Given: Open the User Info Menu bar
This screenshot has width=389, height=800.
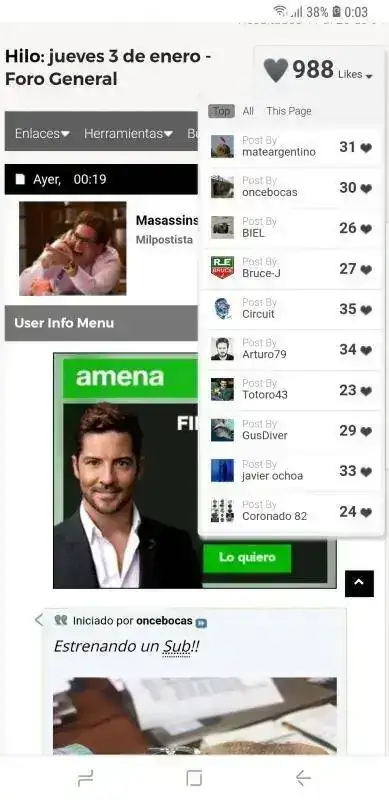Looking at the screenshot, I should (101, 323).
